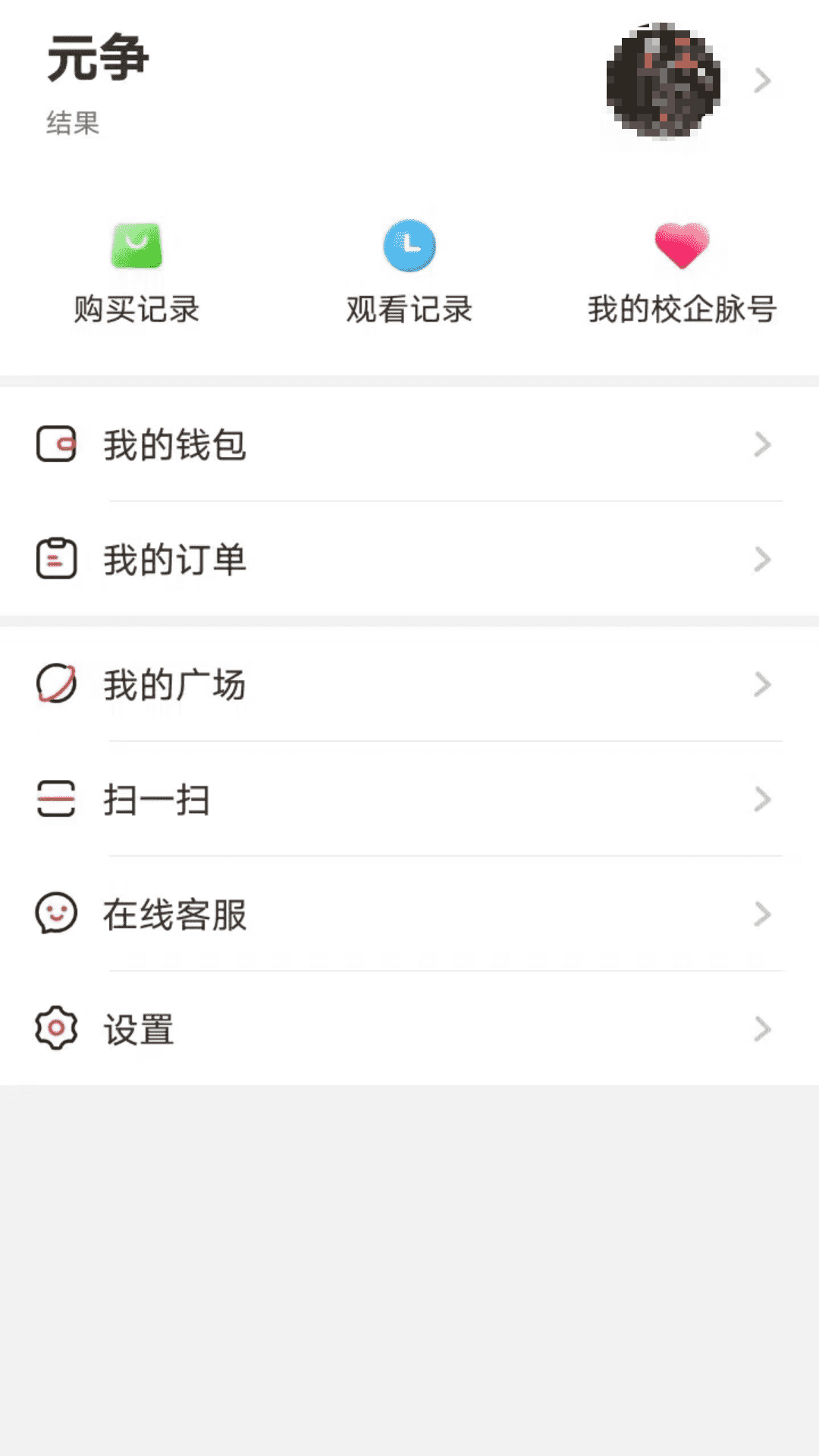Open 购买记录 via the green shopping bag icon
This screenshot has height=1456, width=819.
click(135, 246)
